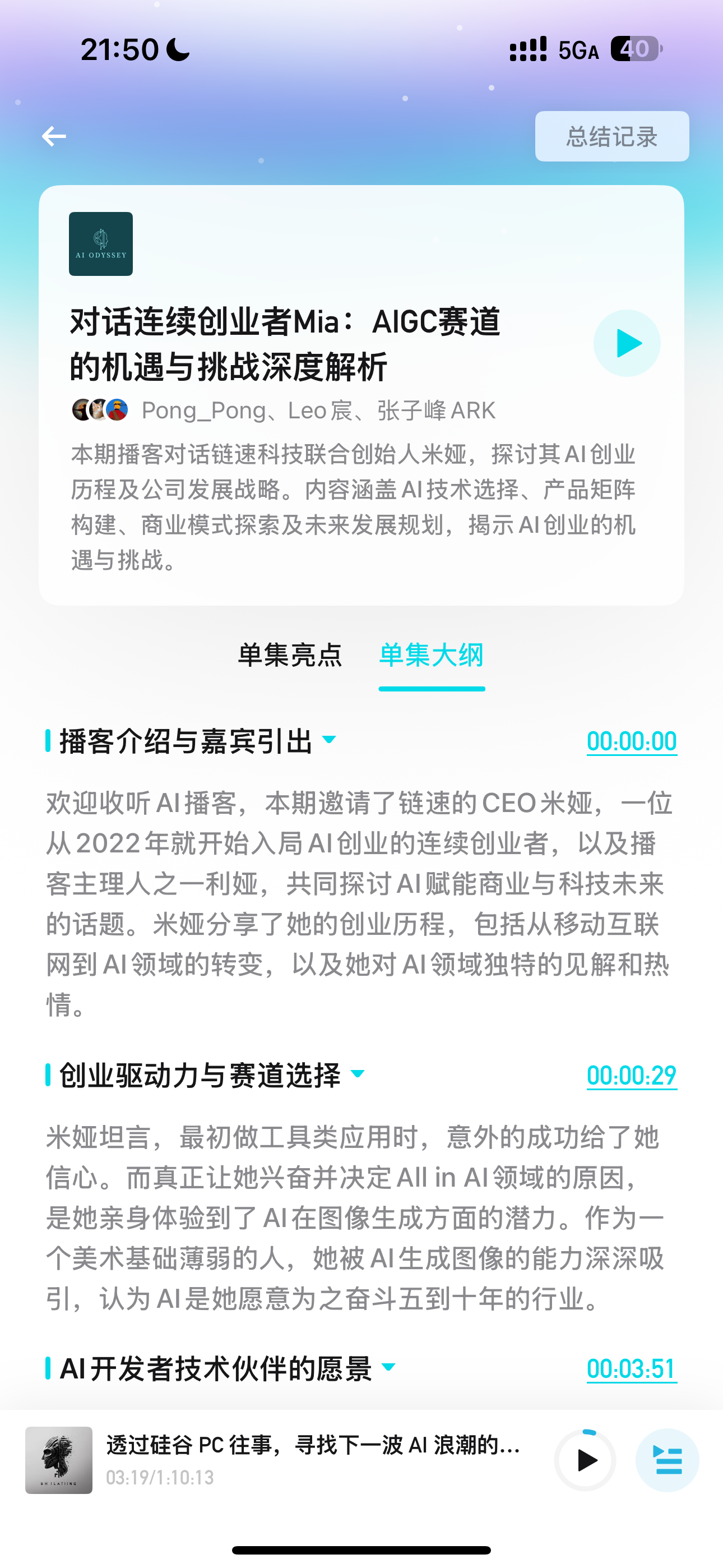Play the AIGC赛道 episode
Viewport: 723px width, 1568px height.
[627, 343]
